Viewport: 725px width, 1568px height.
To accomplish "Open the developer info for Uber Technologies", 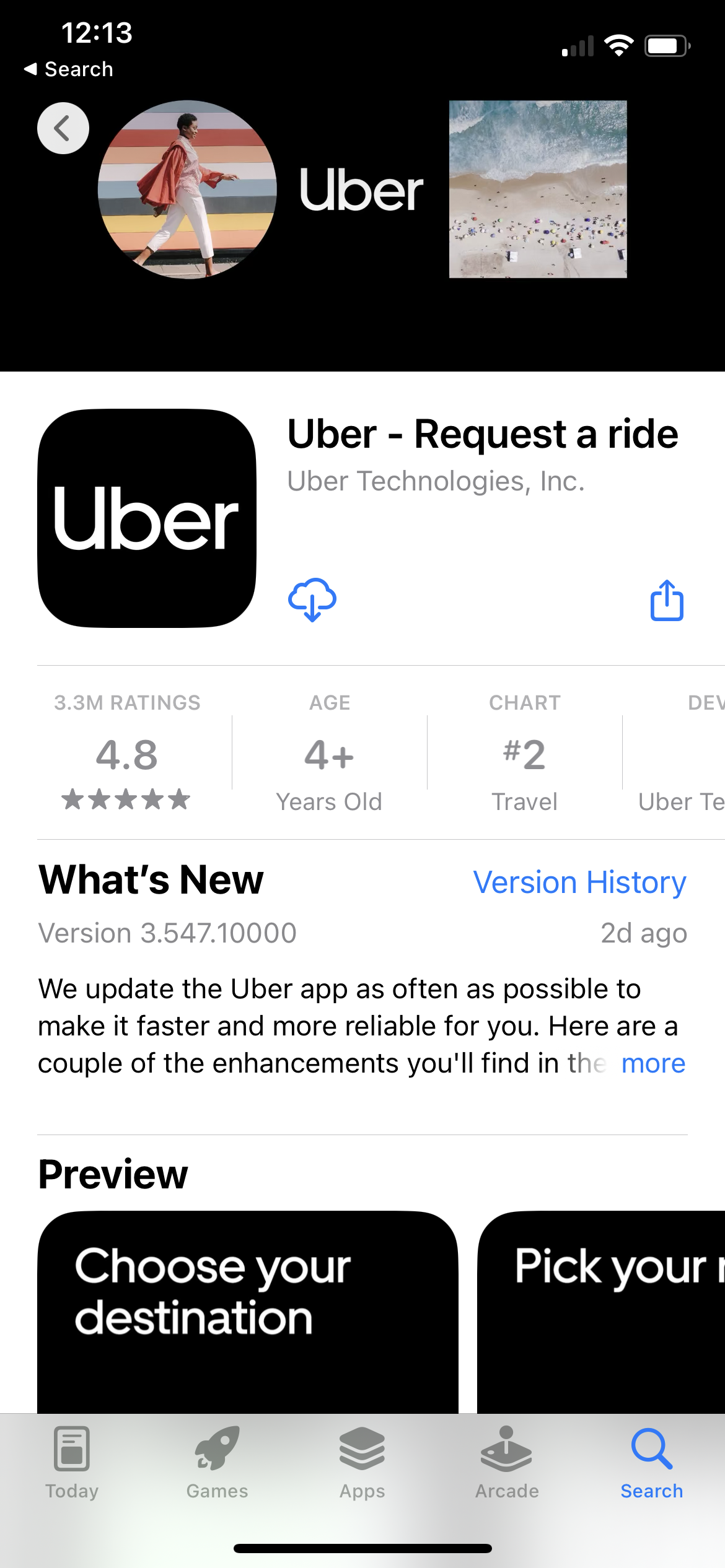I will coord(682,752).
